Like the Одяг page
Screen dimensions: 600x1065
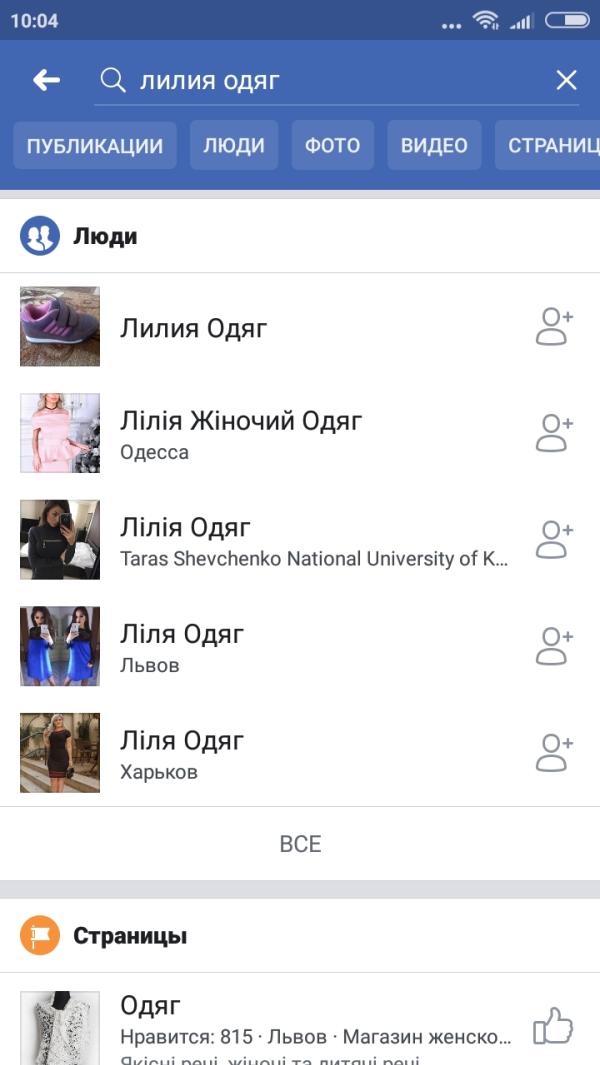(x=552, y=1026)
